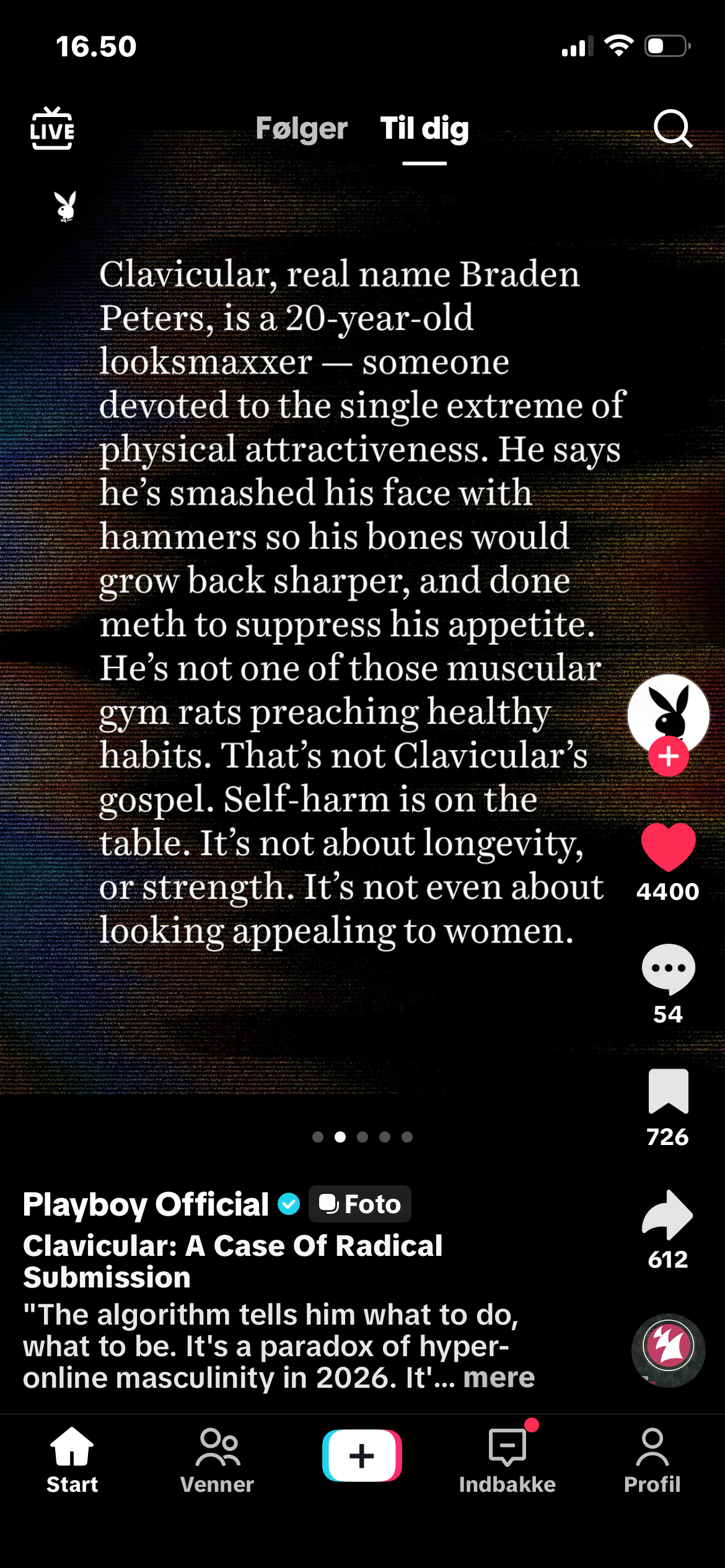Select the Til dig tab
Viewport: 725px width, 1568px height.
tap(424, 129)
